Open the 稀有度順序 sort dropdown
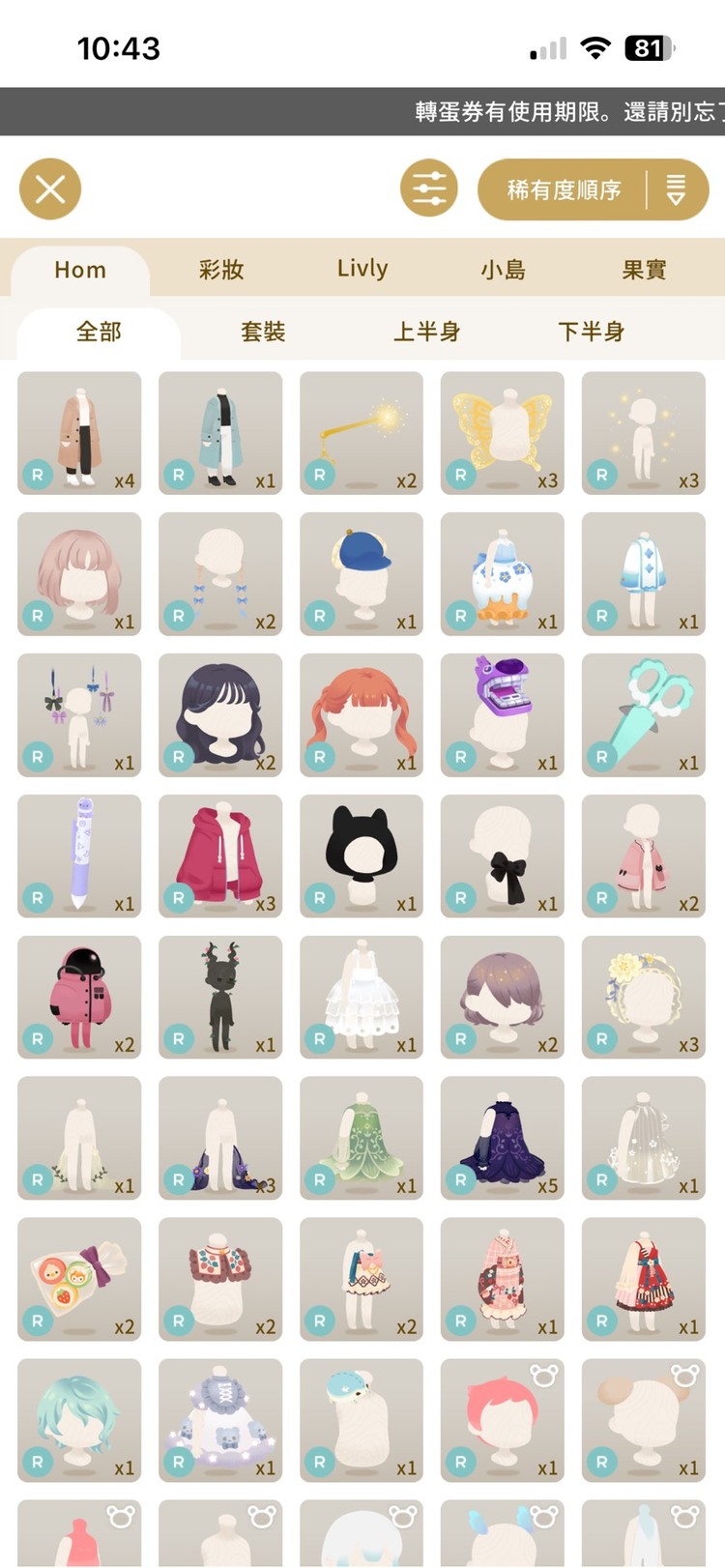Viewport: 725px width, 1568px height. coord(593,189)
